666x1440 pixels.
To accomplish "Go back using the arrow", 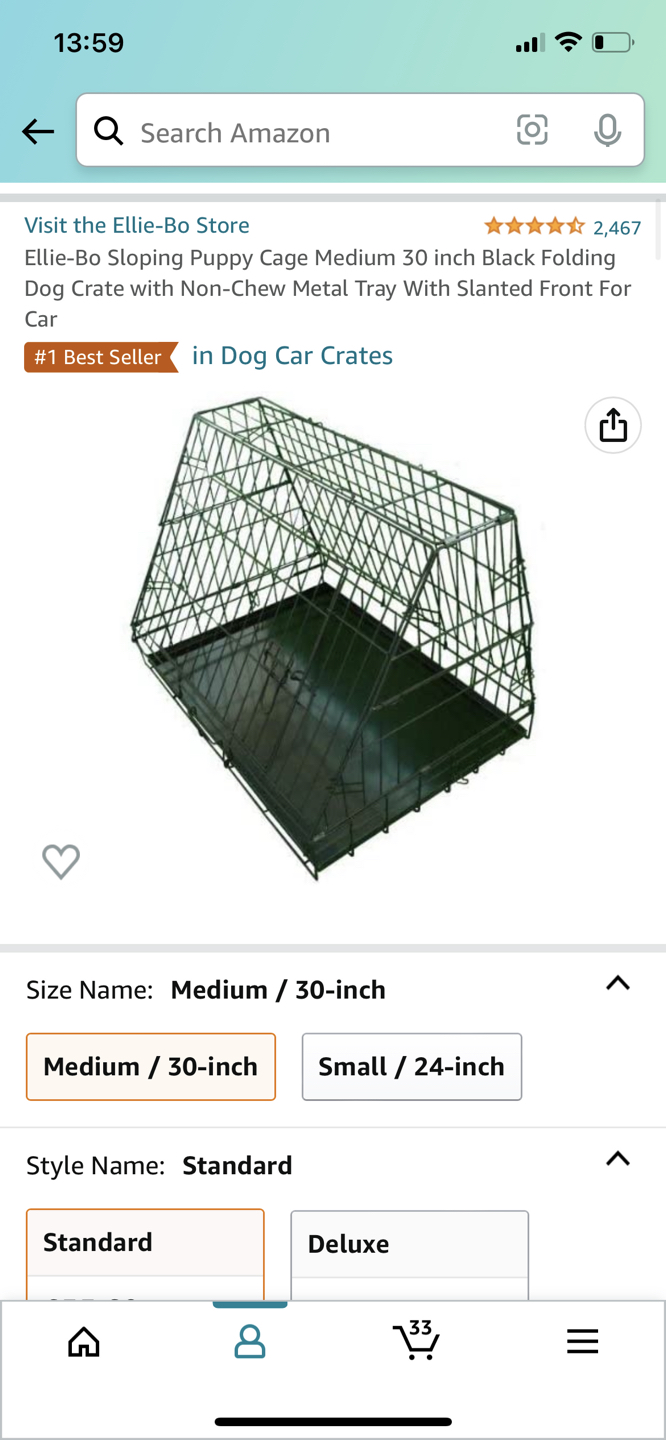I will tap(38, 131).
